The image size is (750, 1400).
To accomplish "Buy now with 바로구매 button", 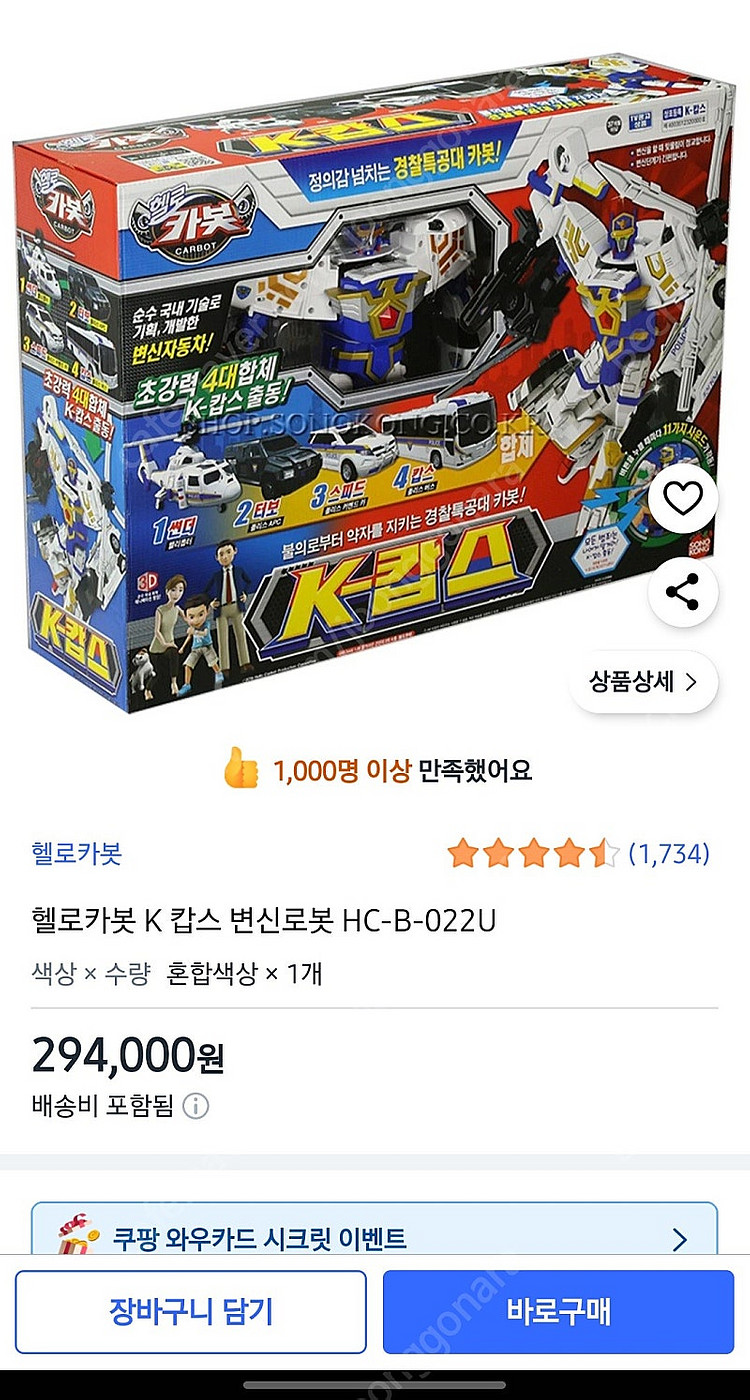I will point(559,1312).
